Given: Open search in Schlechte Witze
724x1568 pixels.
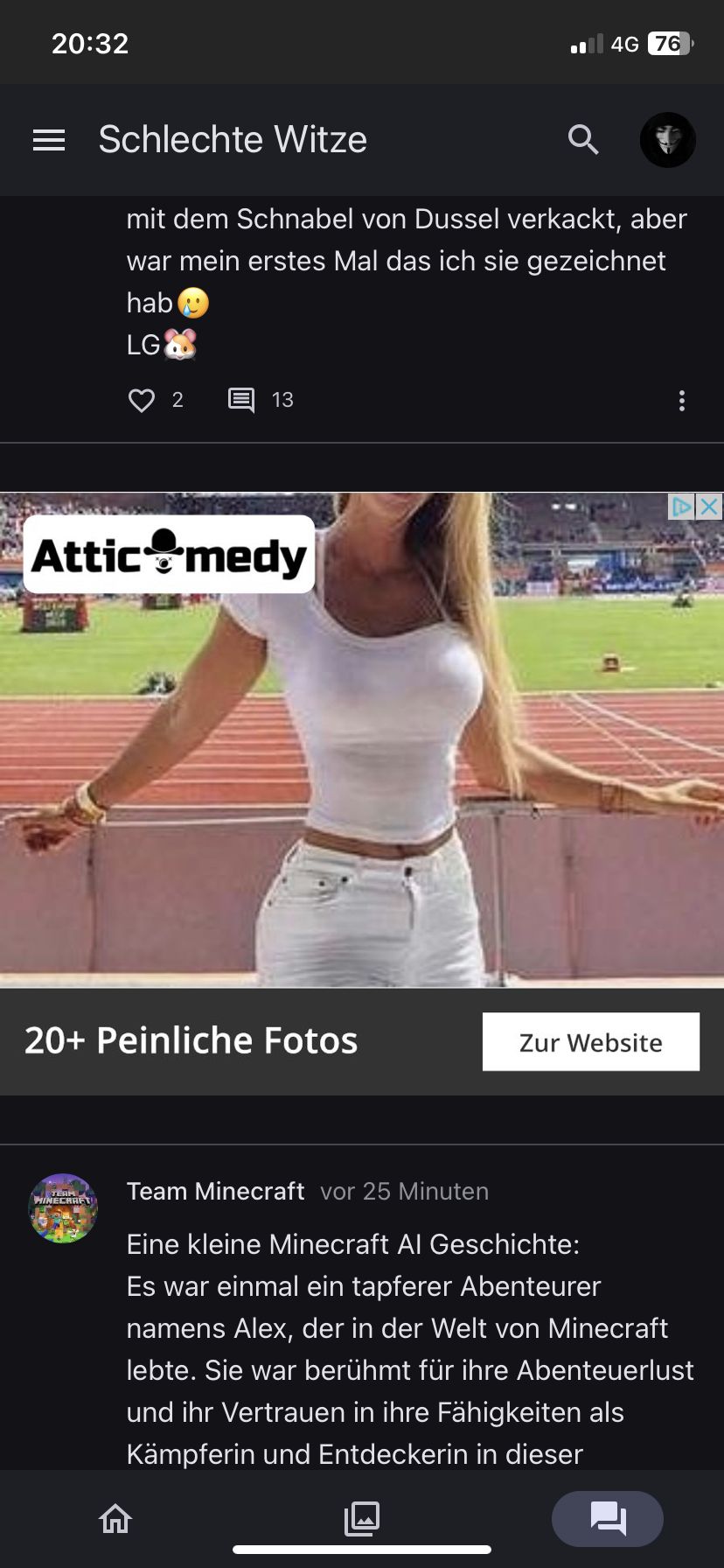Looking at the screenshot, I should click(583, 140).
